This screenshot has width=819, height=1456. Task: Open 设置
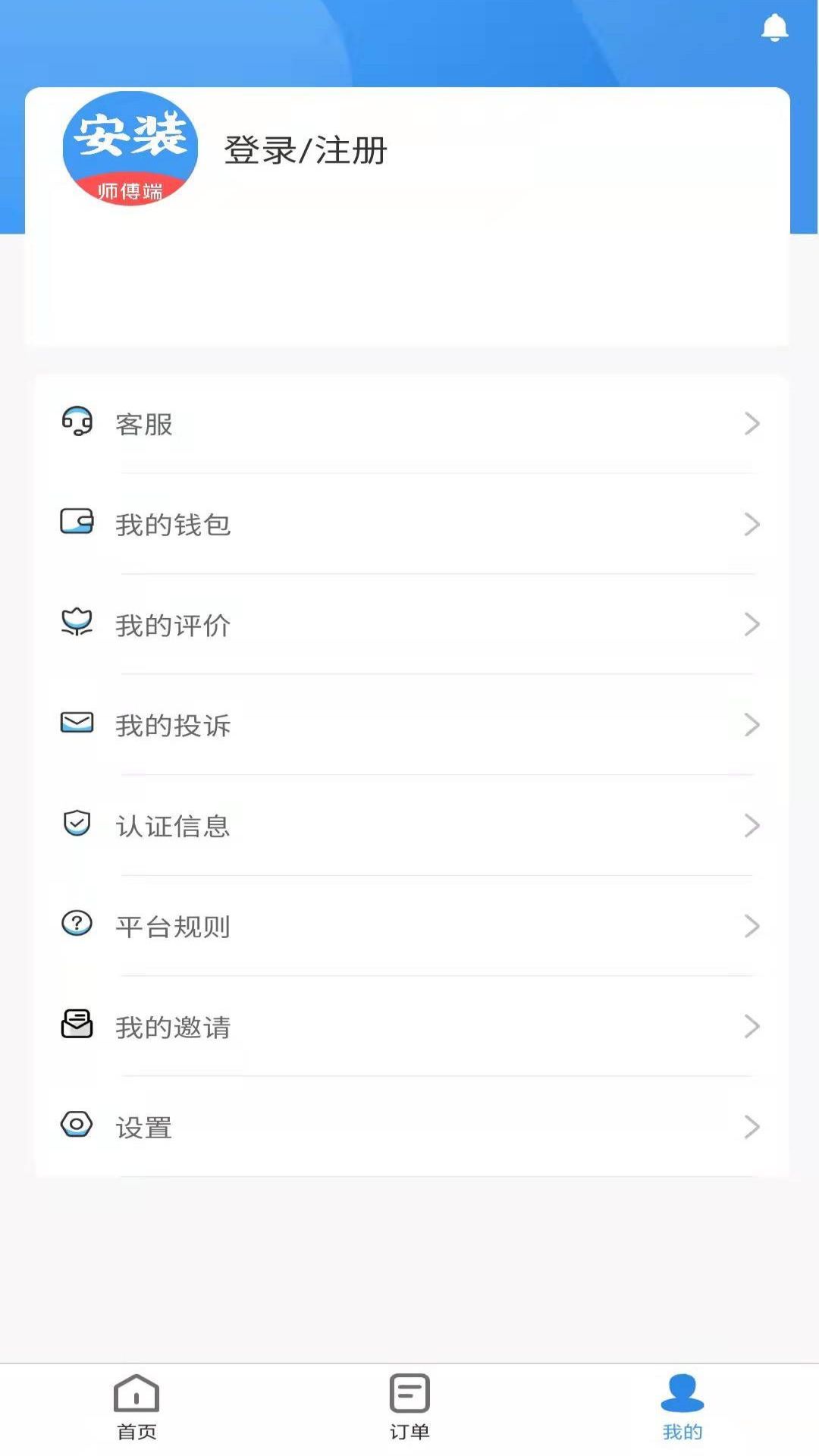click(410, 1127)
